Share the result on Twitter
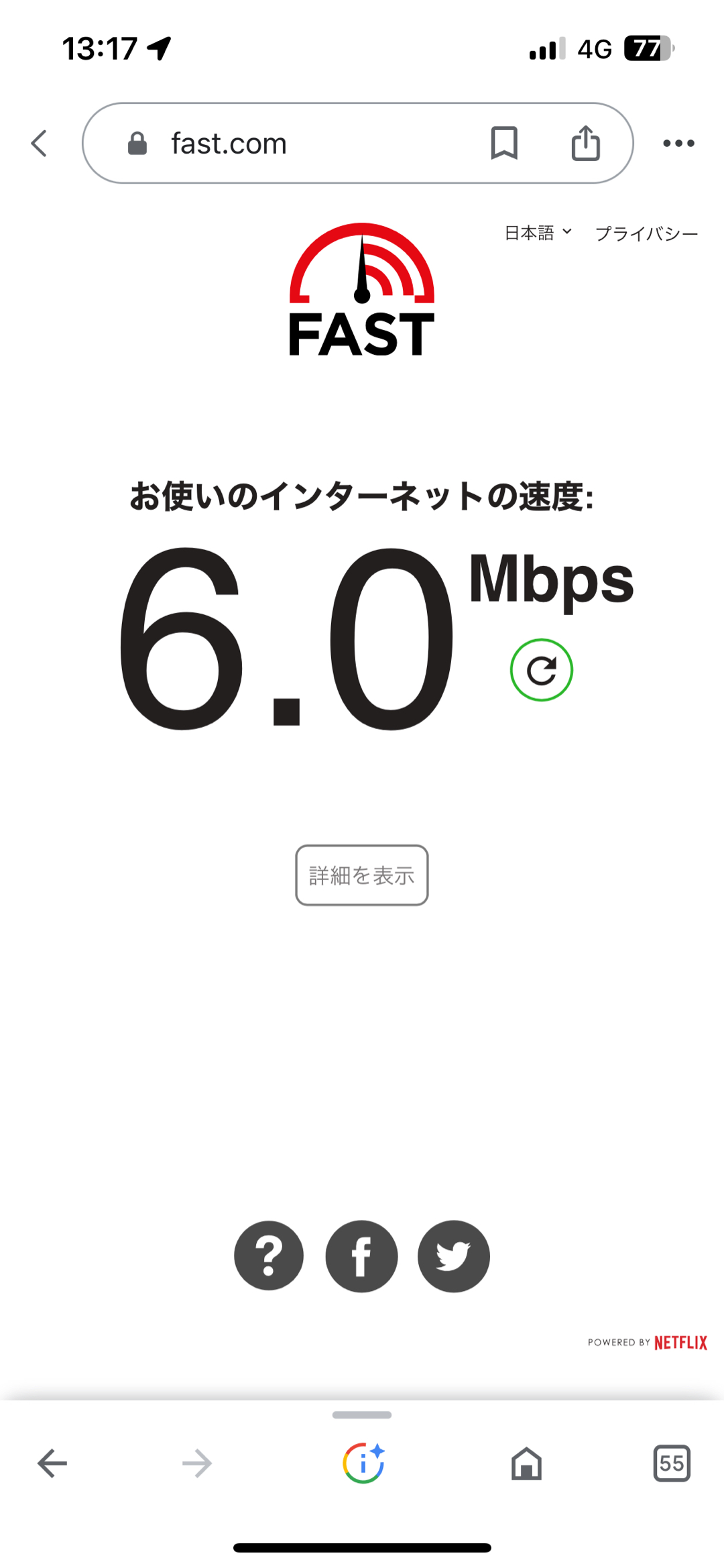724x1568 pixels. click(x=454, y=1256)
